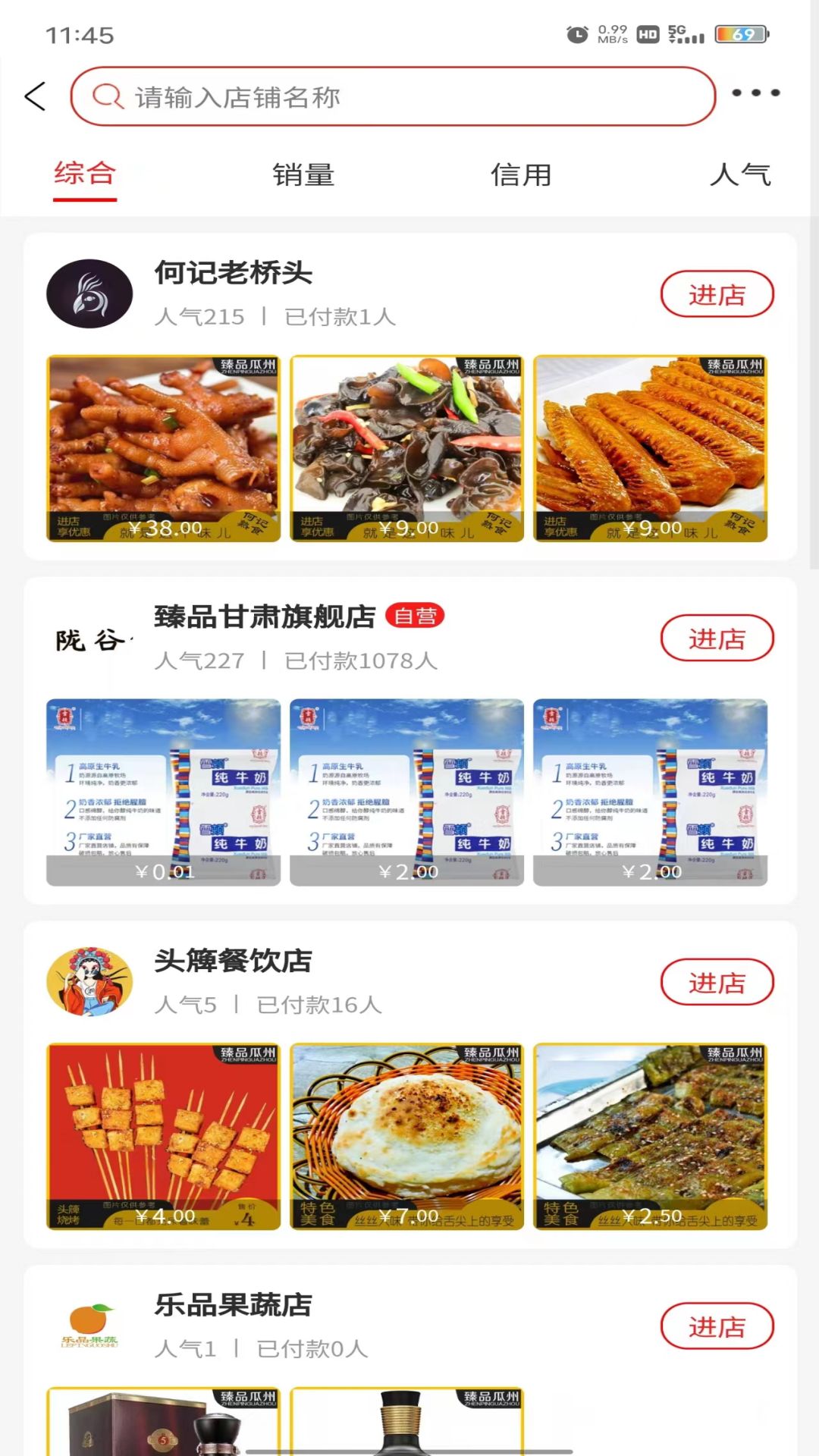819x1456 pixels.
Task: View the ¥2.50 grilled peppers item
Action: click(651, 1136)
